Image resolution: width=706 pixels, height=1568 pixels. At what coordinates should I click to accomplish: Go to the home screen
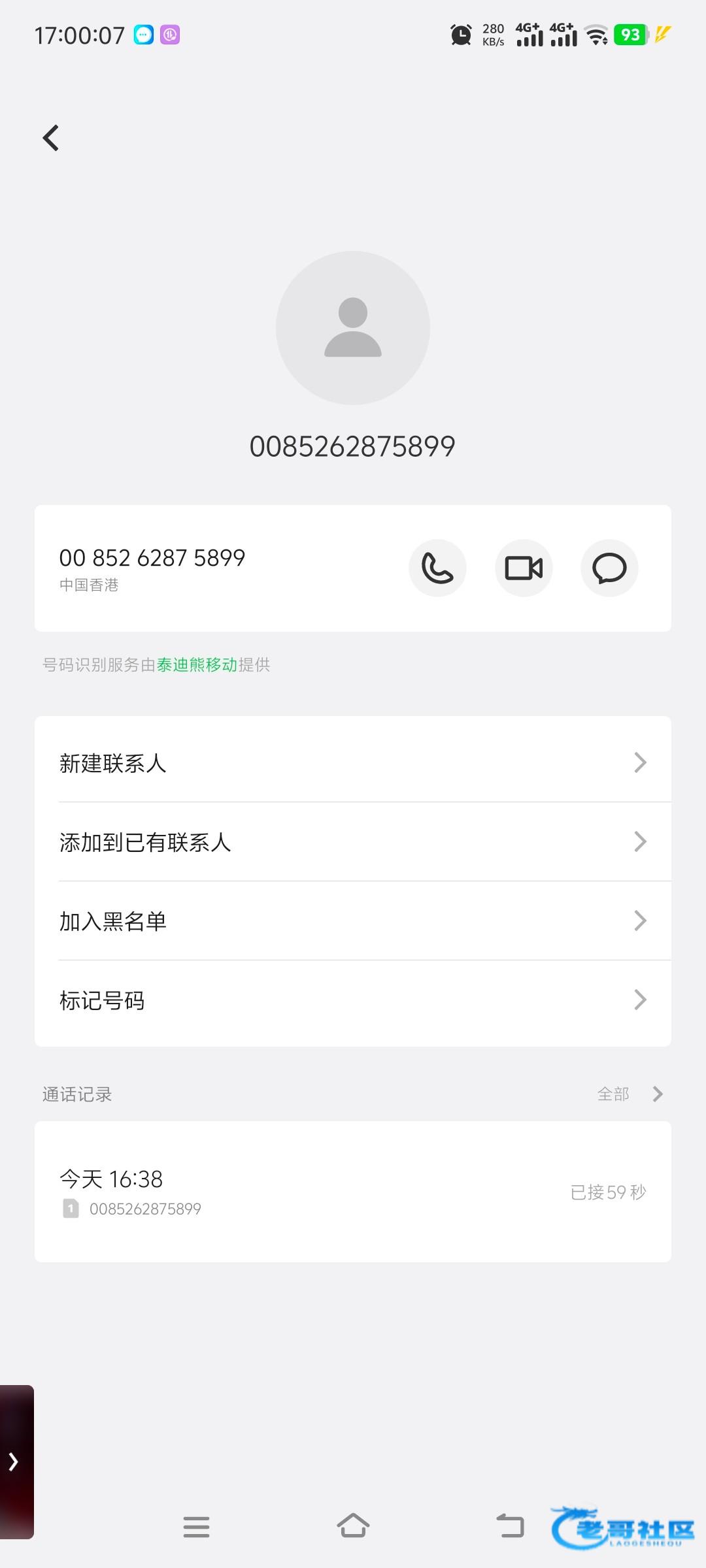(x=353, y=1527)
